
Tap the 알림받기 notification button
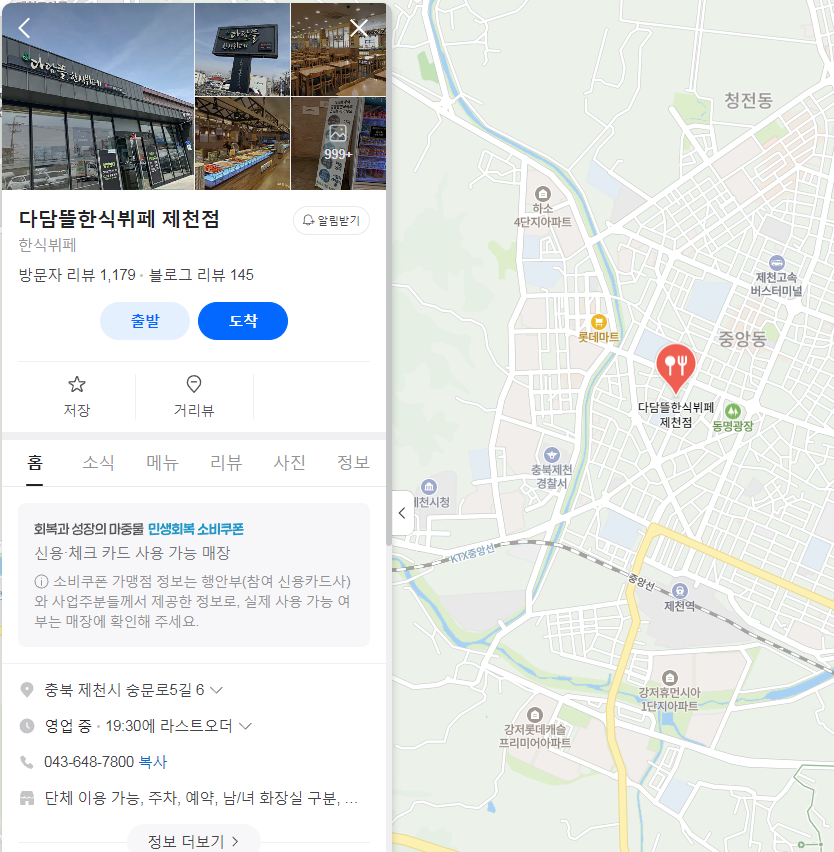tap(332, 220)
